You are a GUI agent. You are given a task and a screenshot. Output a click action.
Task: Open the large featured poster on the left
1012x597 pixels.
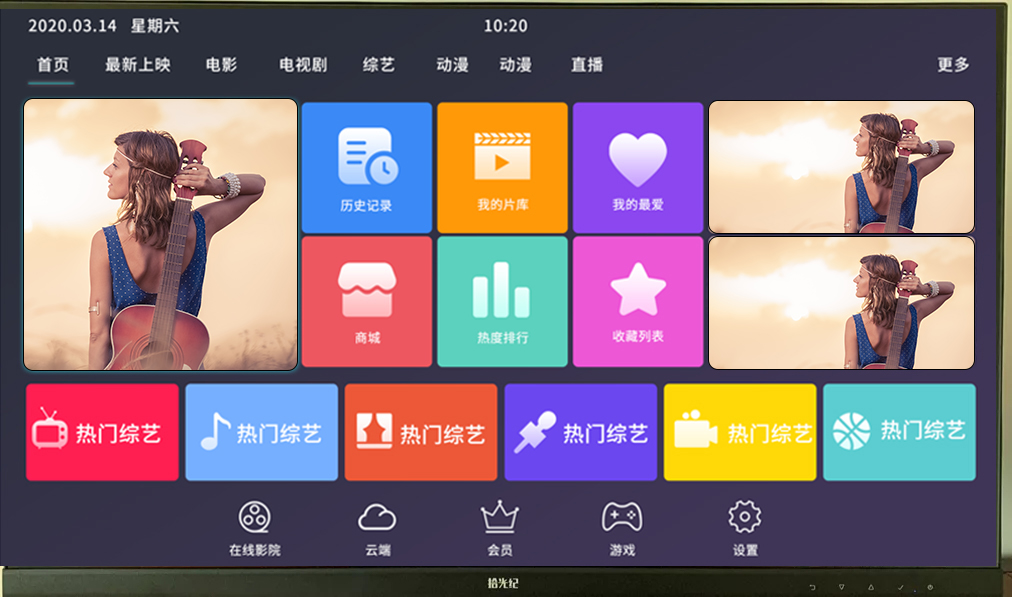tap(160, 235)
